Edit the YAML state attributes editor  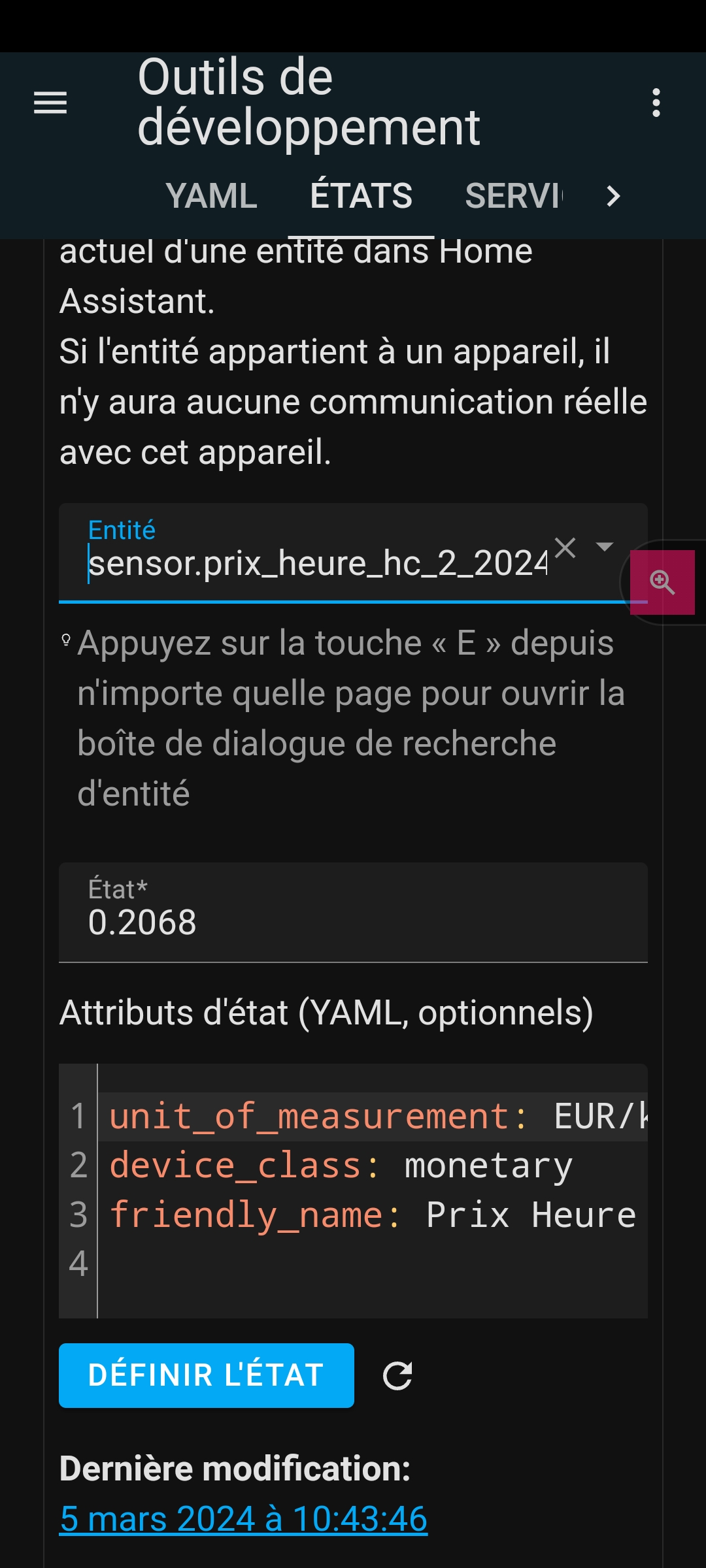373,1190
